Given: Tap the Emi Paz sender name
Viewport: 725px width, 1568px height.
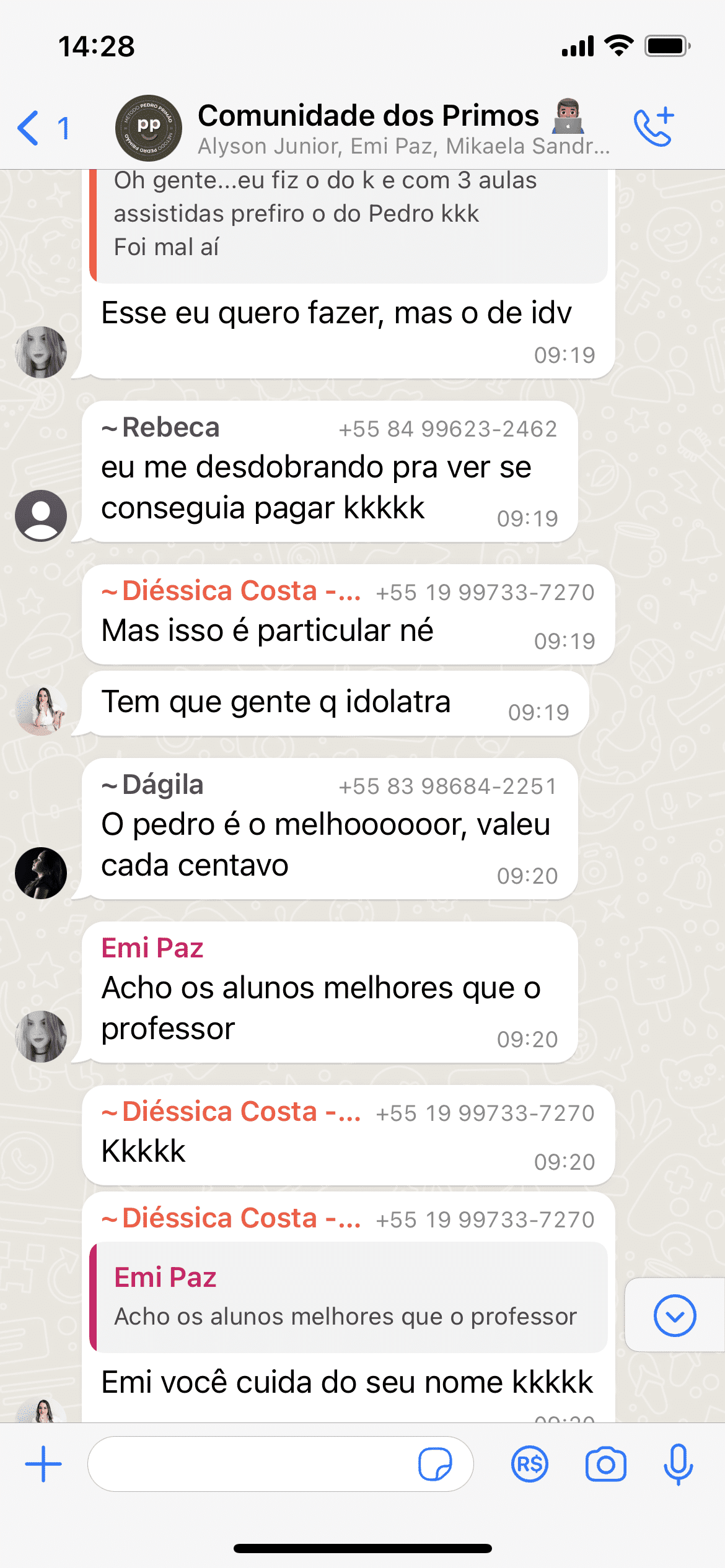Looking at the screenshot, I should [152, 948].
